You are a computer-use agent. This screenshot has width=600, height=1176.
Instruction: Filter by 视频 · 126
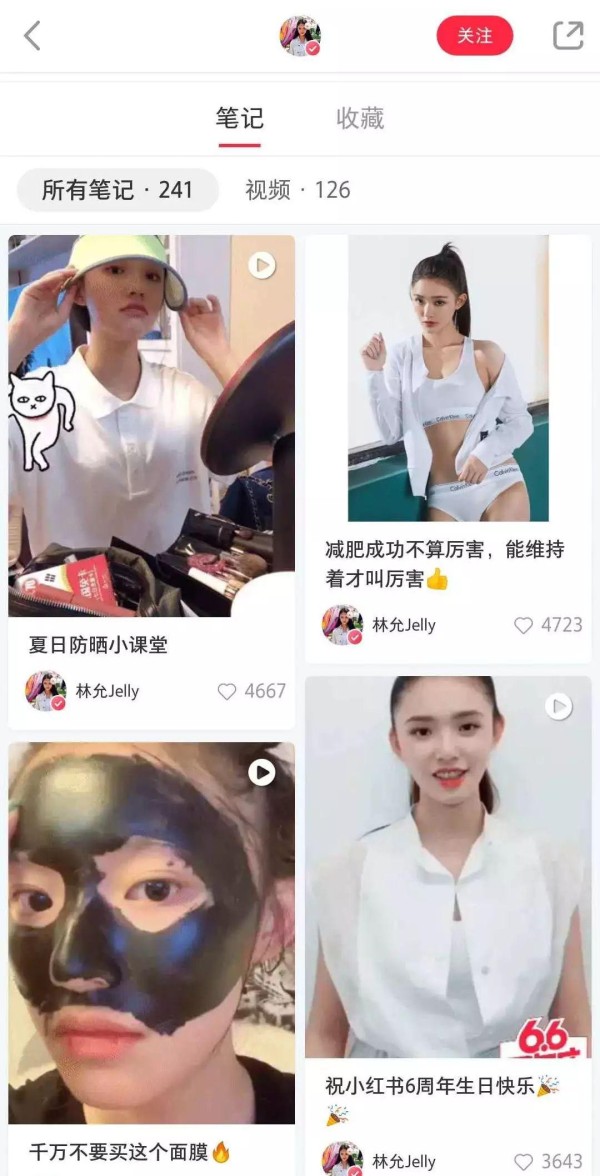pos(298,190)
